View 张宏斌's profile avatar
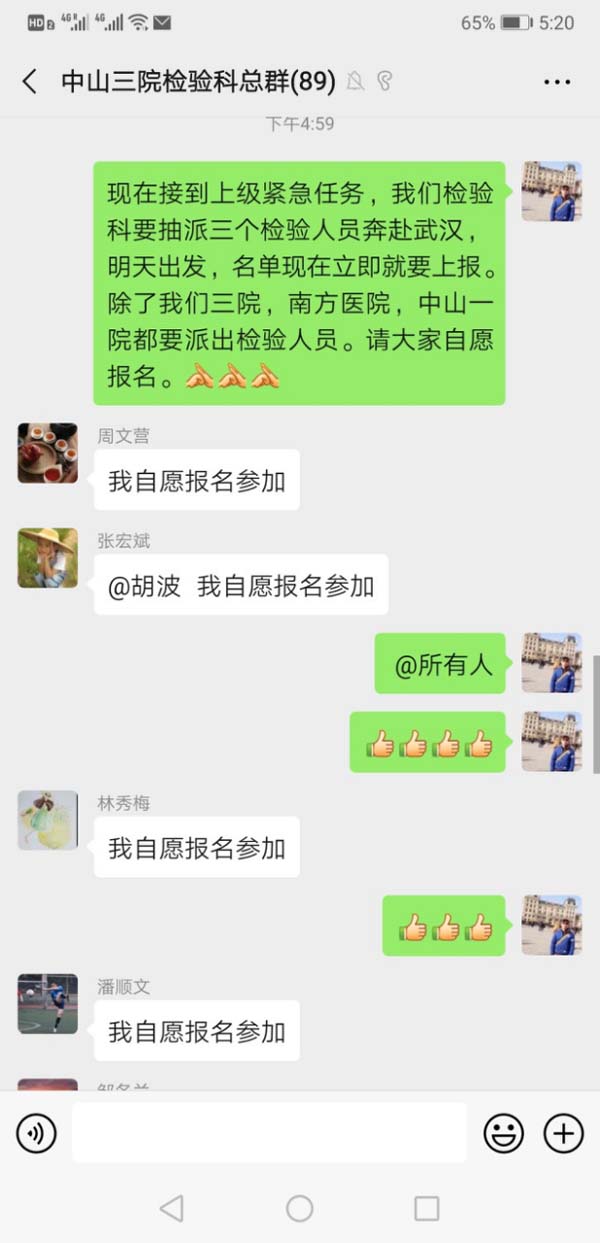The width and height of the screenshot is (600, 1243). coord(47,558)
